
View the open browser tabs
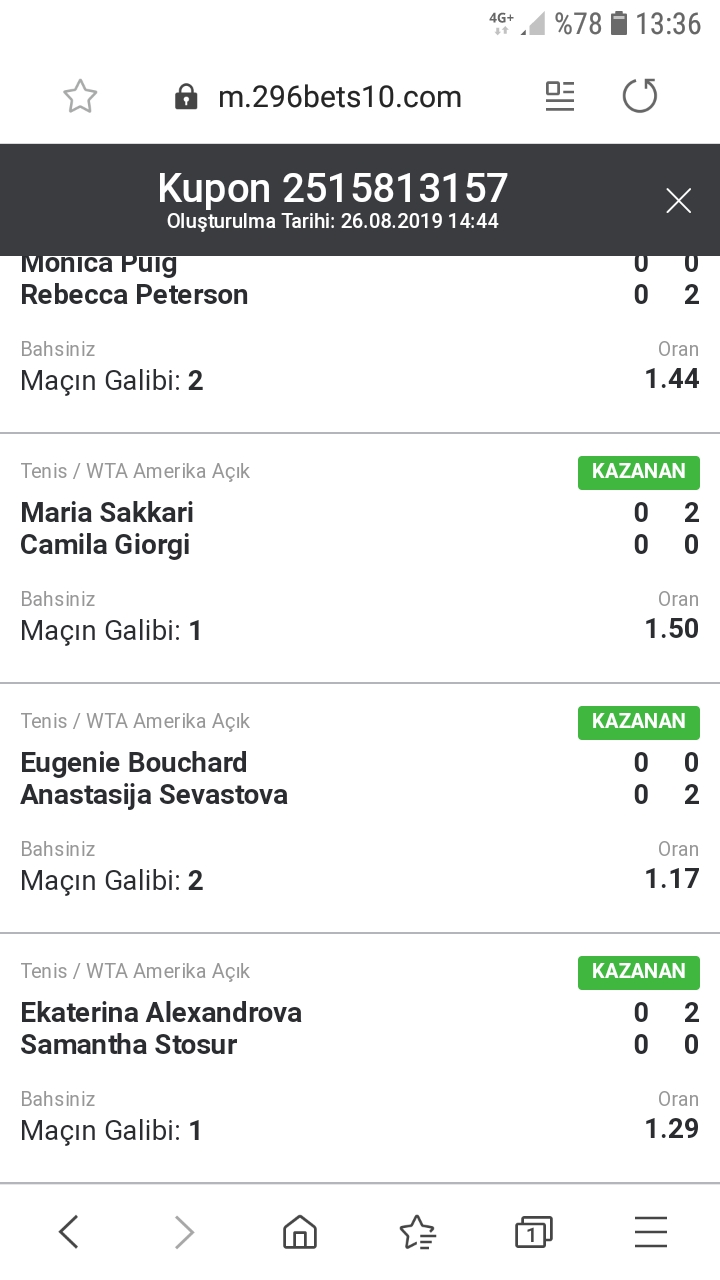point(534,1232)
